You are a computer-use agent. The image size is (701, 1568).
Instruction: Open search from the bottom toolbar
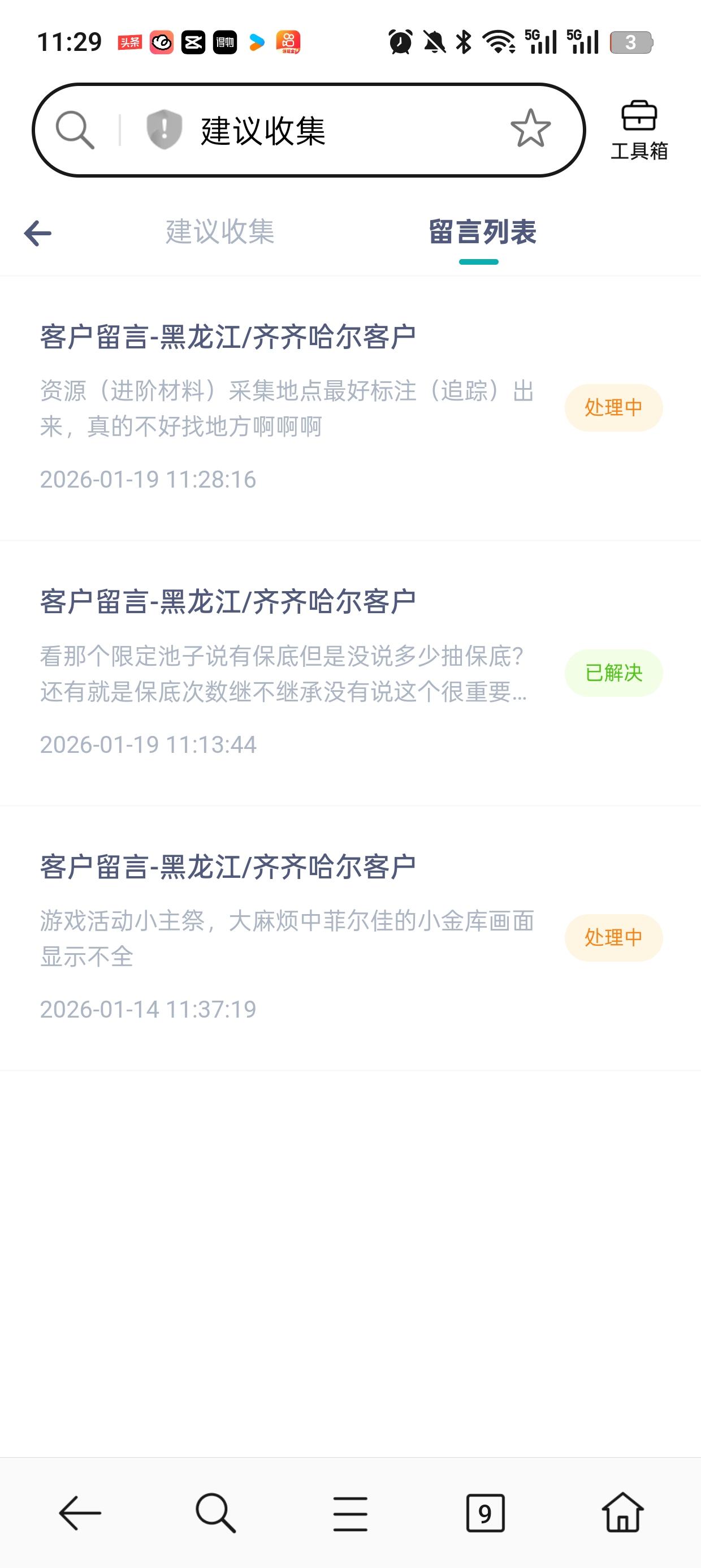click(x=215, y=1513)
